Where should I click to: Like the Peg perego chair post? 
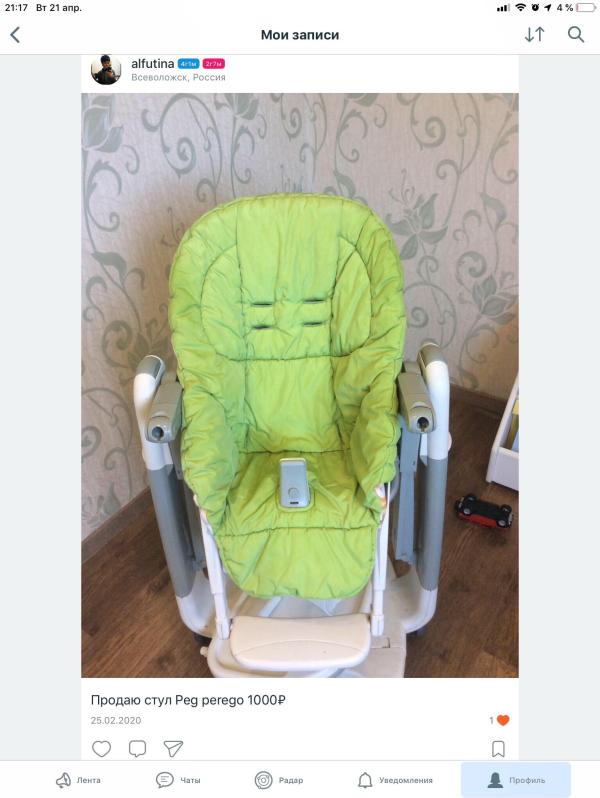[102, 749]
